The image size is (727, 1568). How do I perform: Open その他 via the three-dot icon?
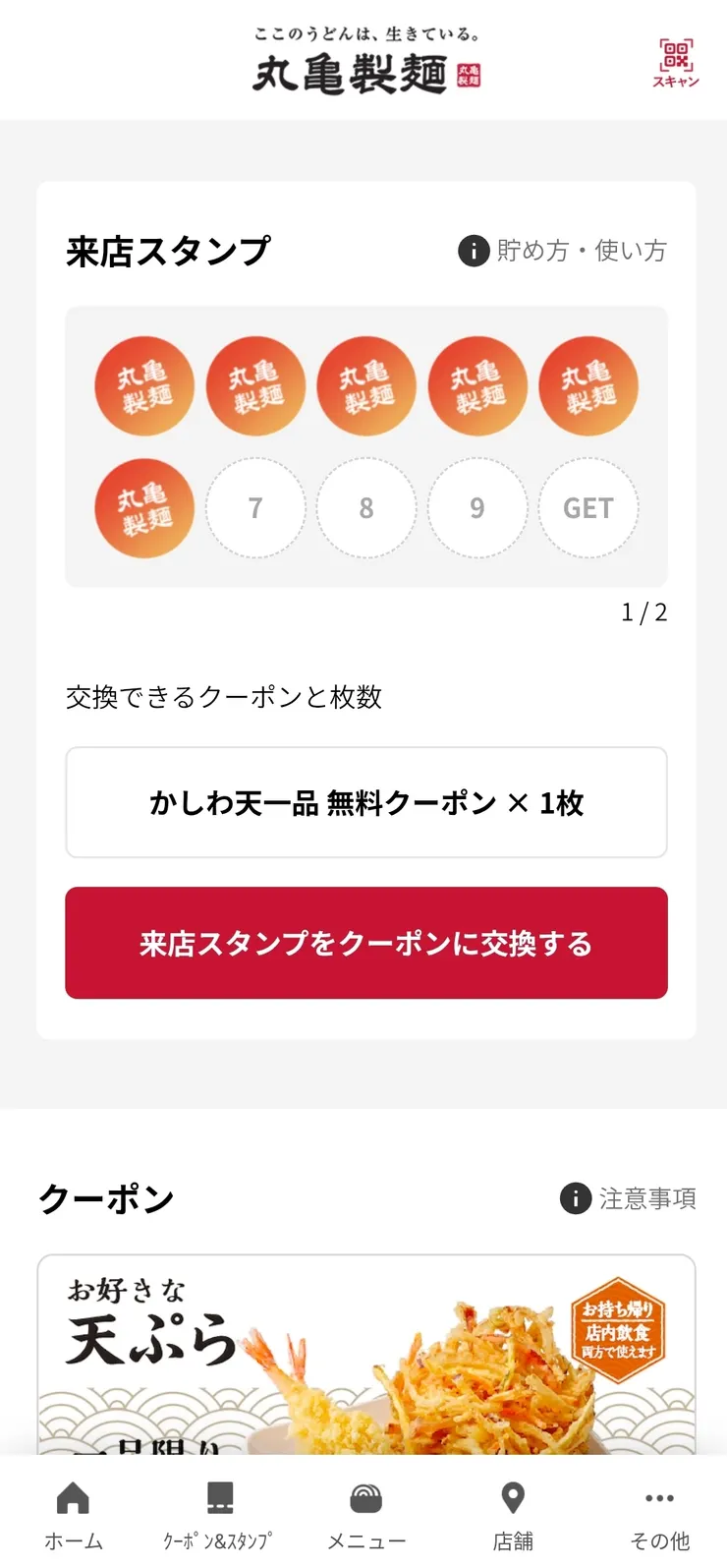(x=657, y=1498)
